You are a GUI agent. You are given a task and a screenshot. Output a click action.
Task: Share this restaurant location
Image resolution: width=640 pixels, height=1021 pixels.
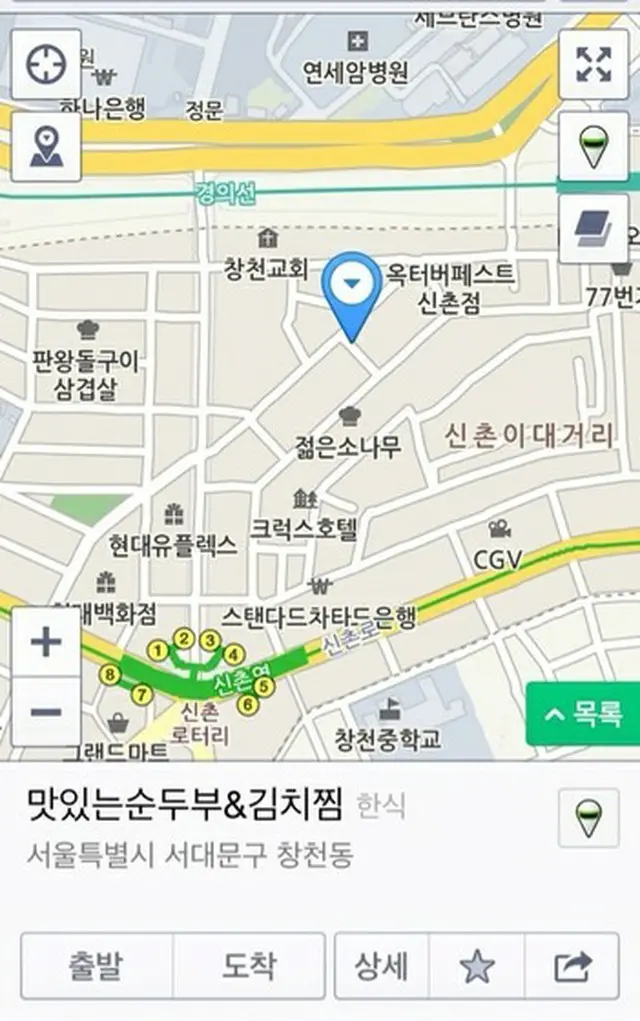572,967
